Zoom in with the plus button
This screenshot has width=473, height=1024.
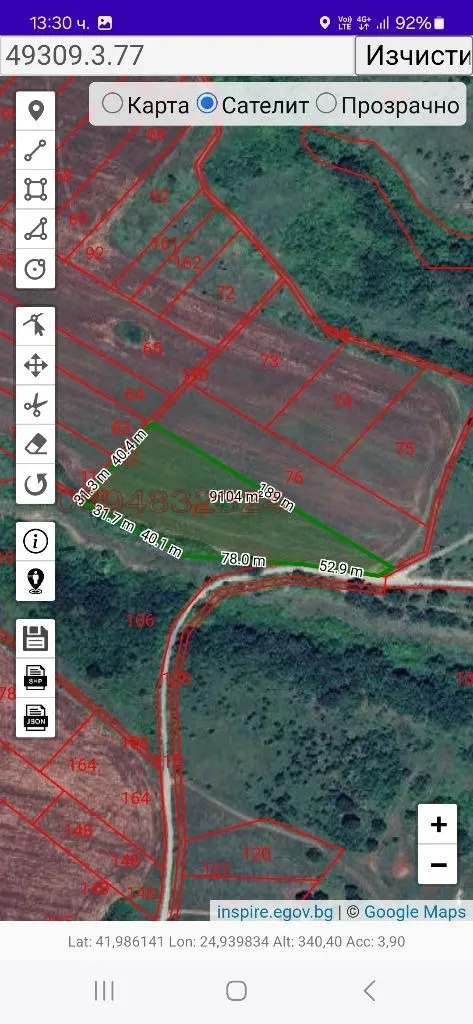click(x=438, y=824)
